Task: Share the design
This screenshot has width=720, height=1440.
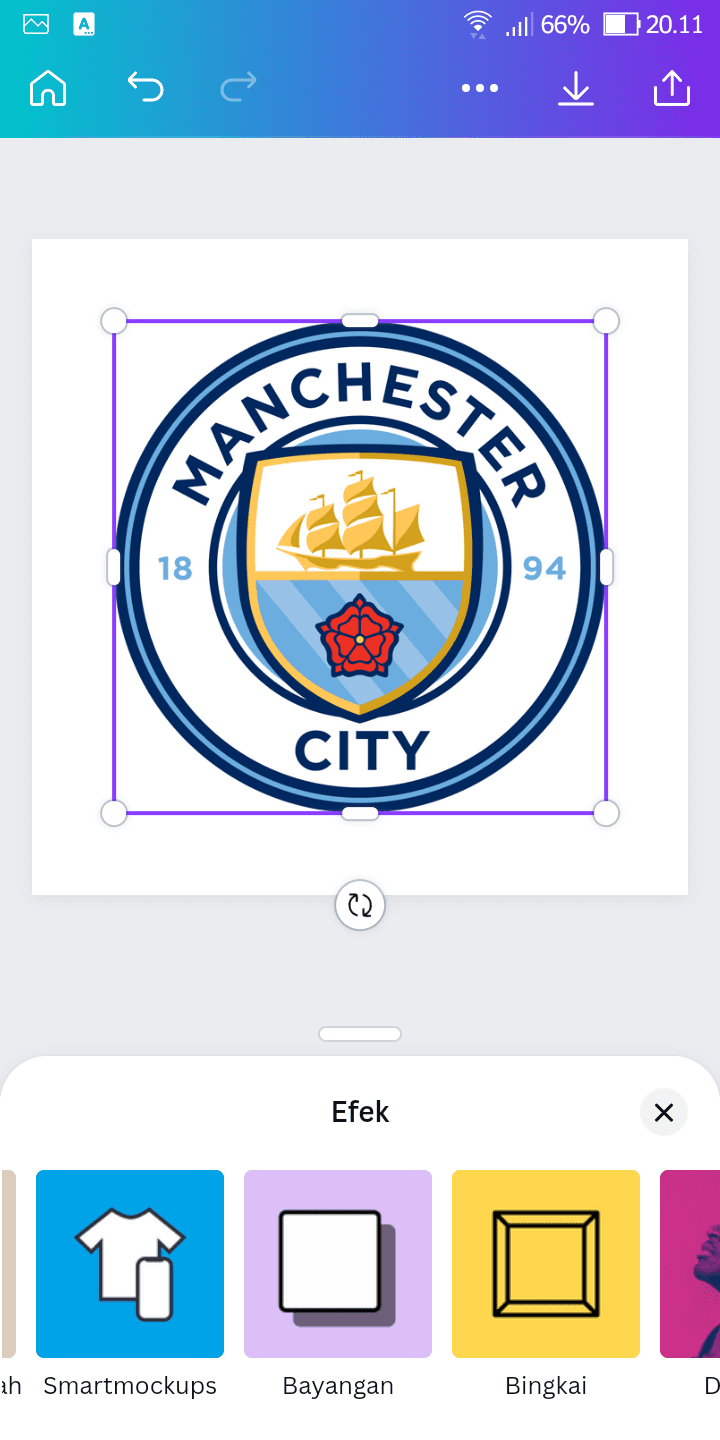Action: tap(672, 88)
